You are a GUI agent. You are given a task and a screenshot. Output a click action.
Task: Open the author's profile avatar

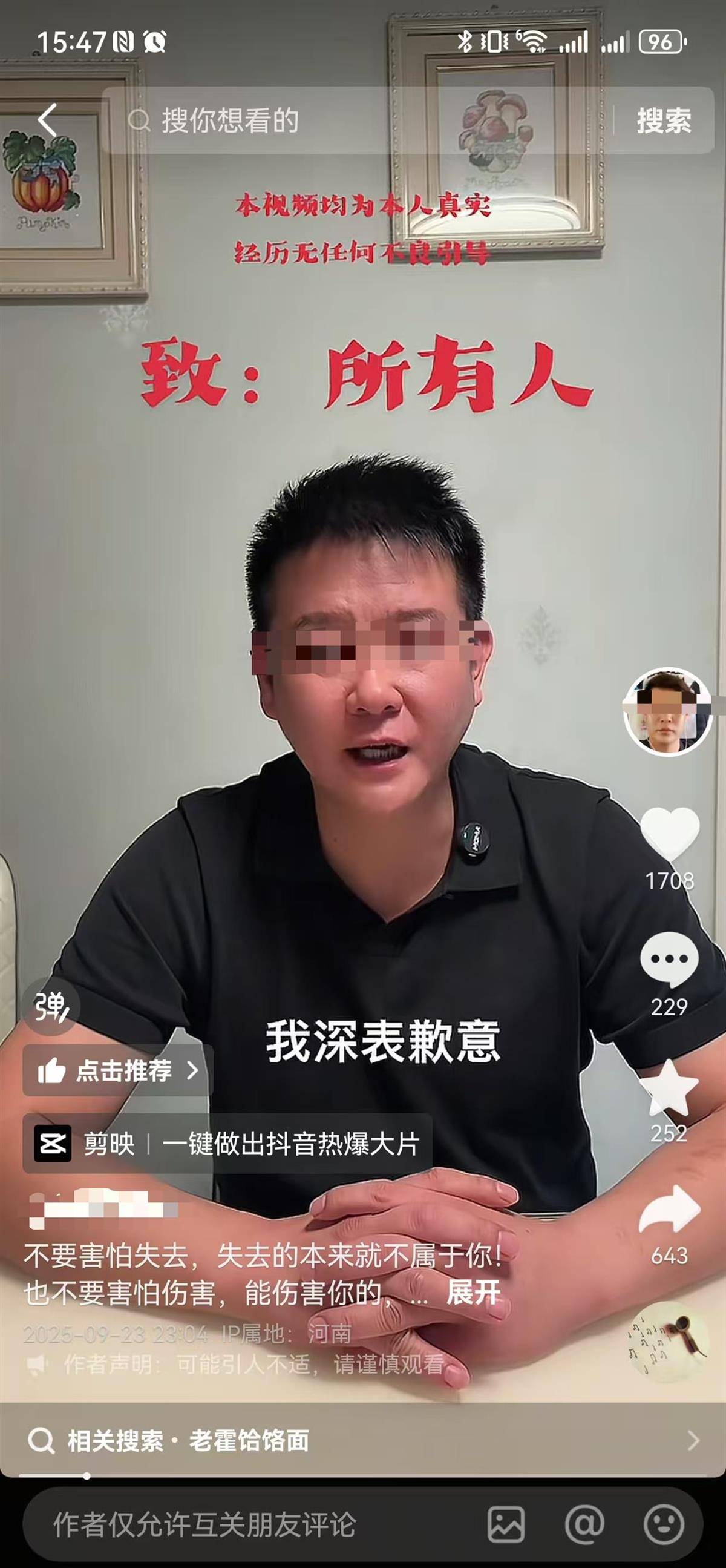pyautogui.click(x=668, y=711)
